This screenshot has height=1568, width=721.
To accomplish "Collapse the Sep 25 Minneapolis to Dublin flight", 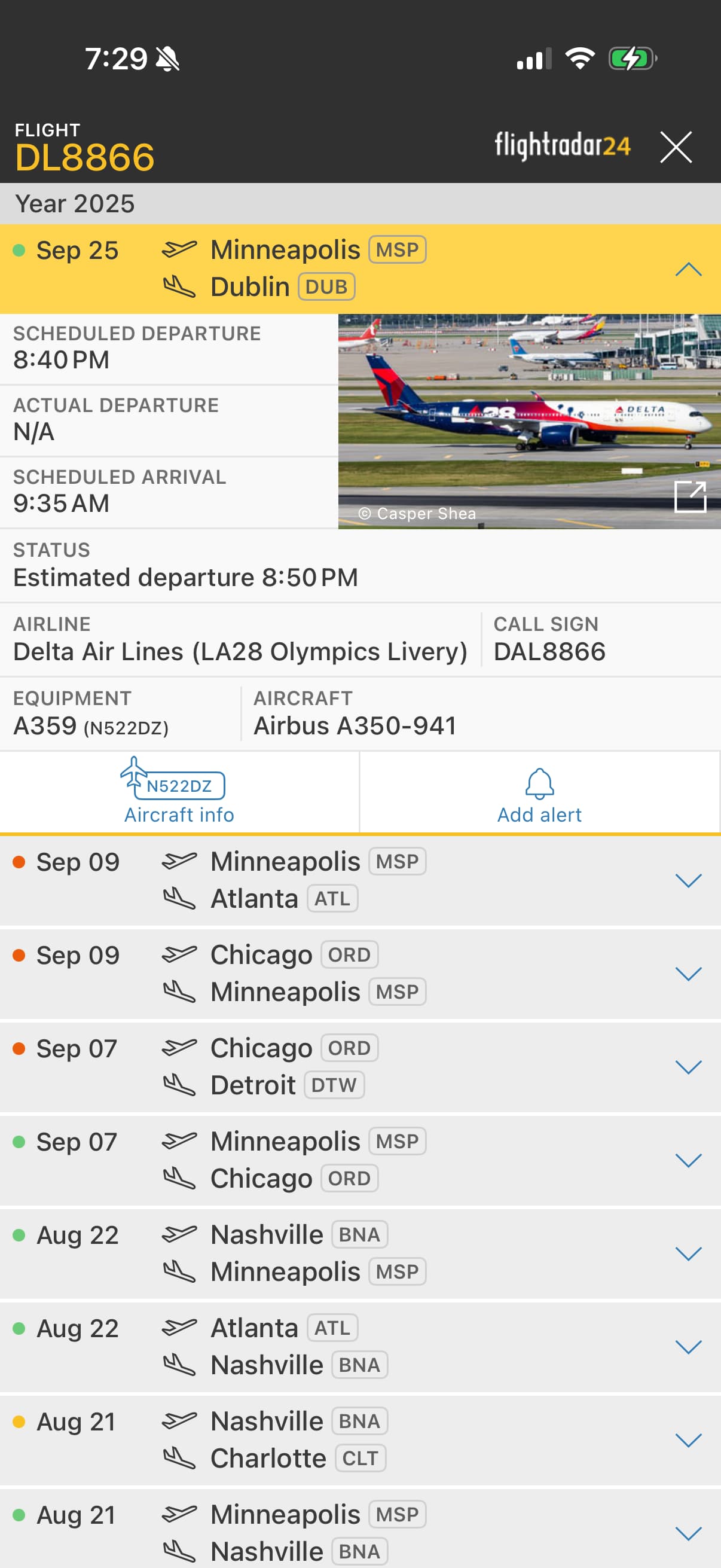I will click(688, 269).
